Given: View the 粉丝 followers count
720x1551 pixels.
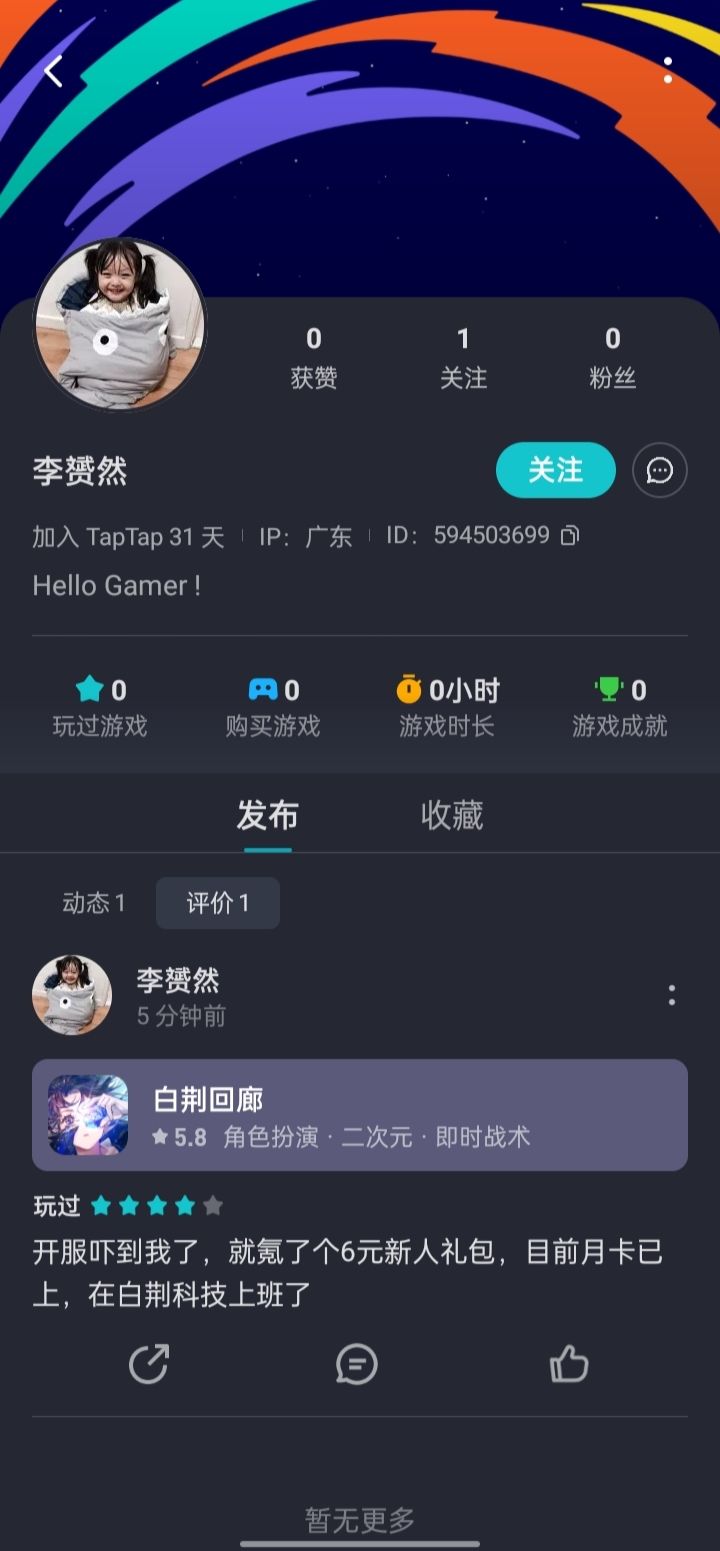Looking at the screenshot, I should pyautogui.click(x=612, y=358).
